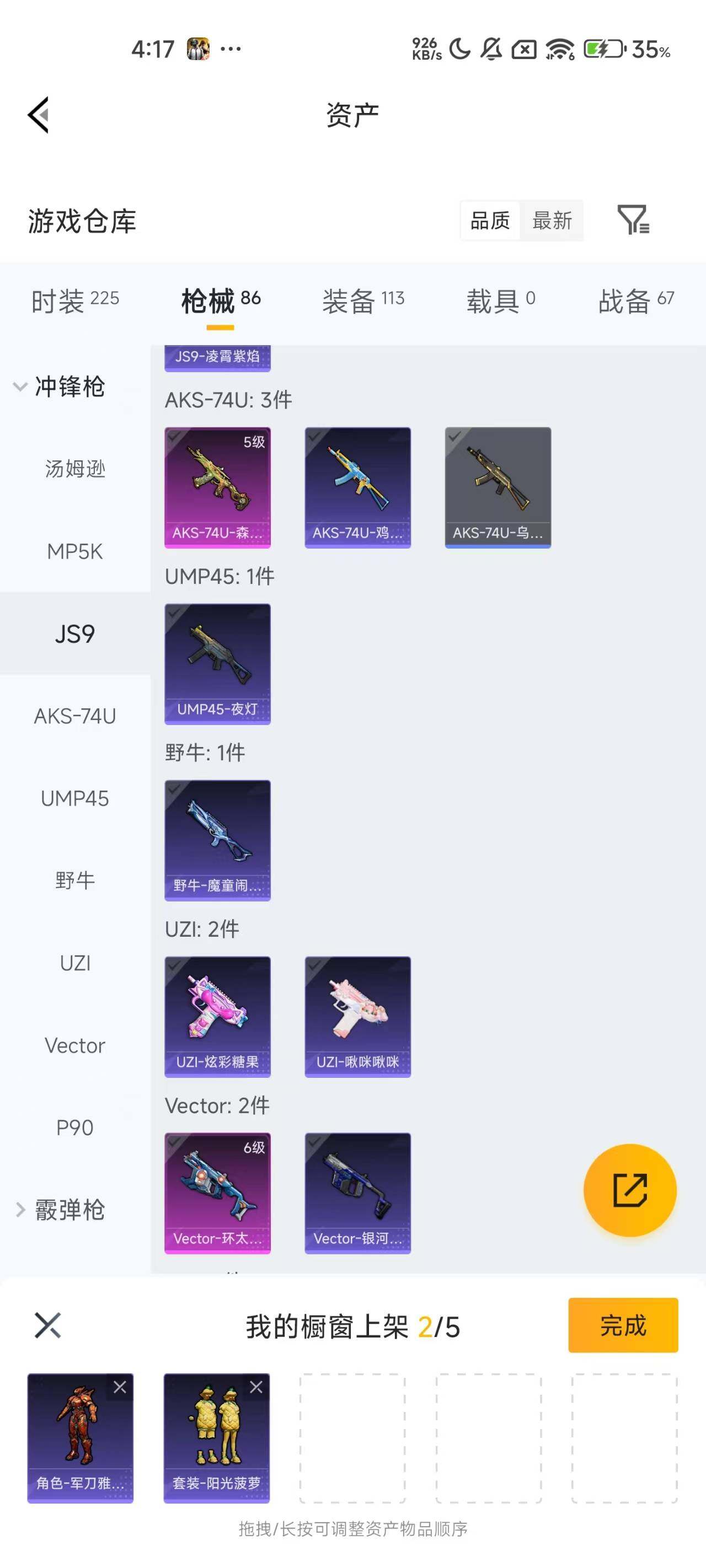Collapse the 冲锋枪 category chevron
This screenshot has height=1568, width=706.
tap(19, 386)
